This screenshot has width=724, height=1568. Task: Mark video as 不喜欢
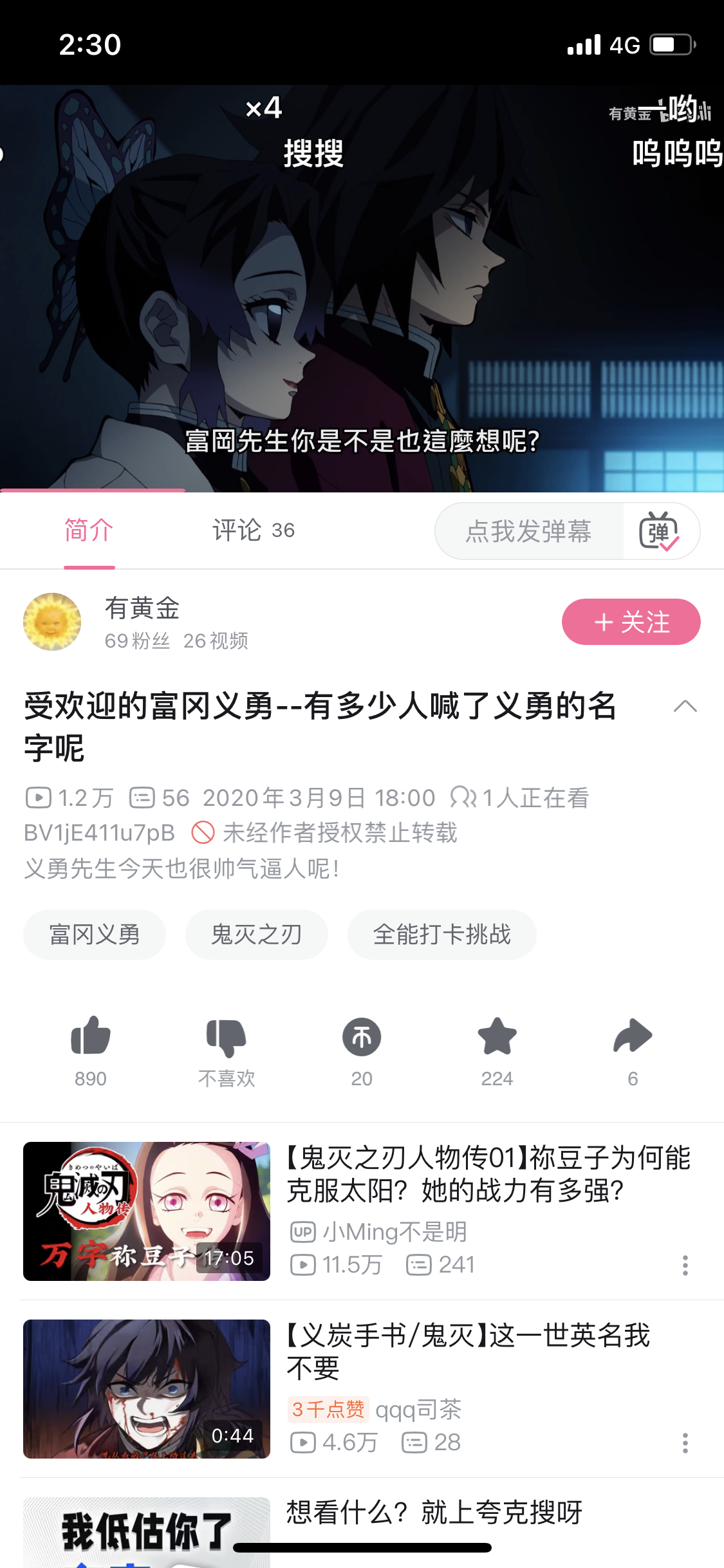pos(227,1038)
